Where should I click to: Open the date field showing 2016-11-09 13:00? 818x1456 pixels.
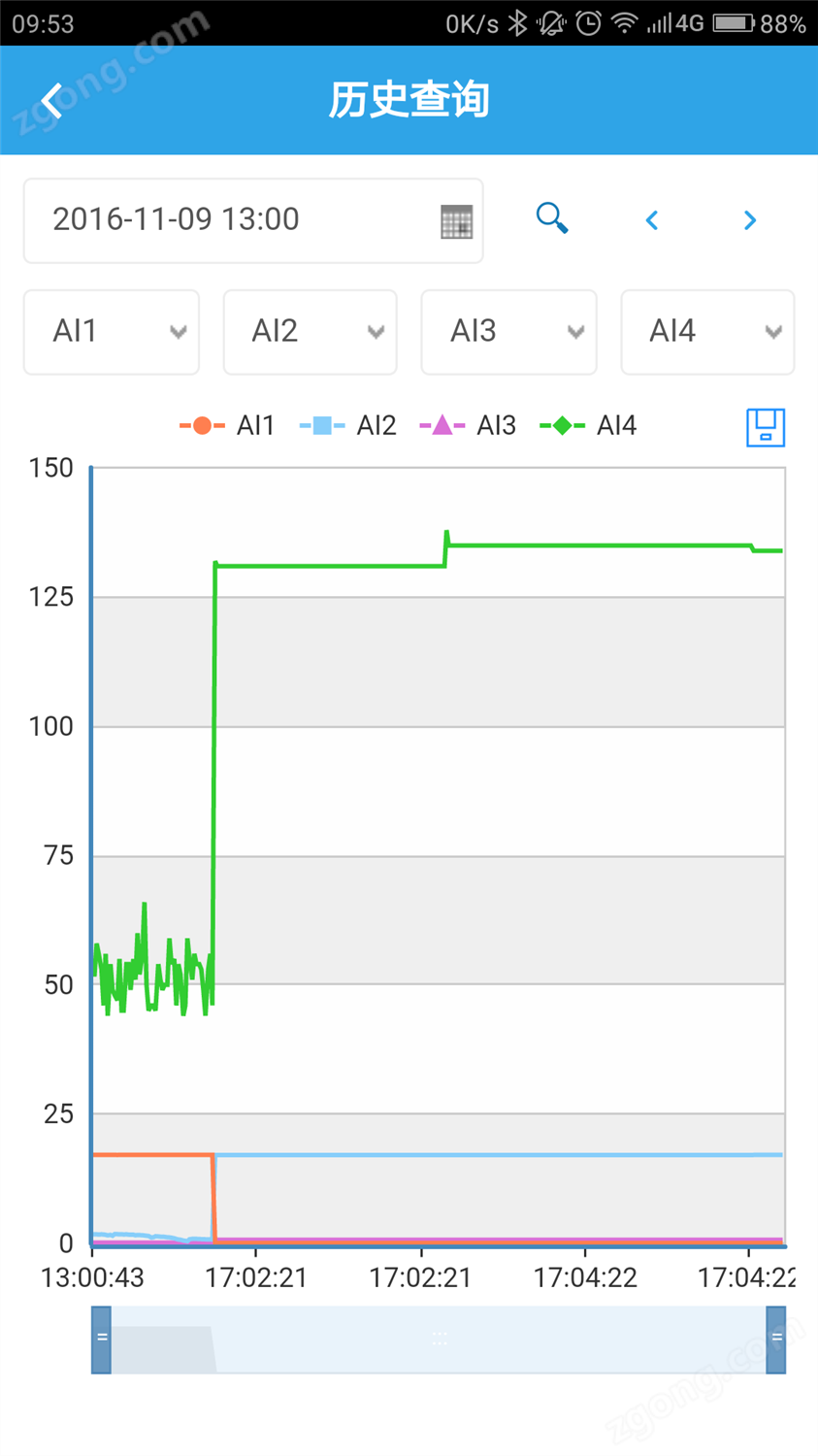coord(253,220)
